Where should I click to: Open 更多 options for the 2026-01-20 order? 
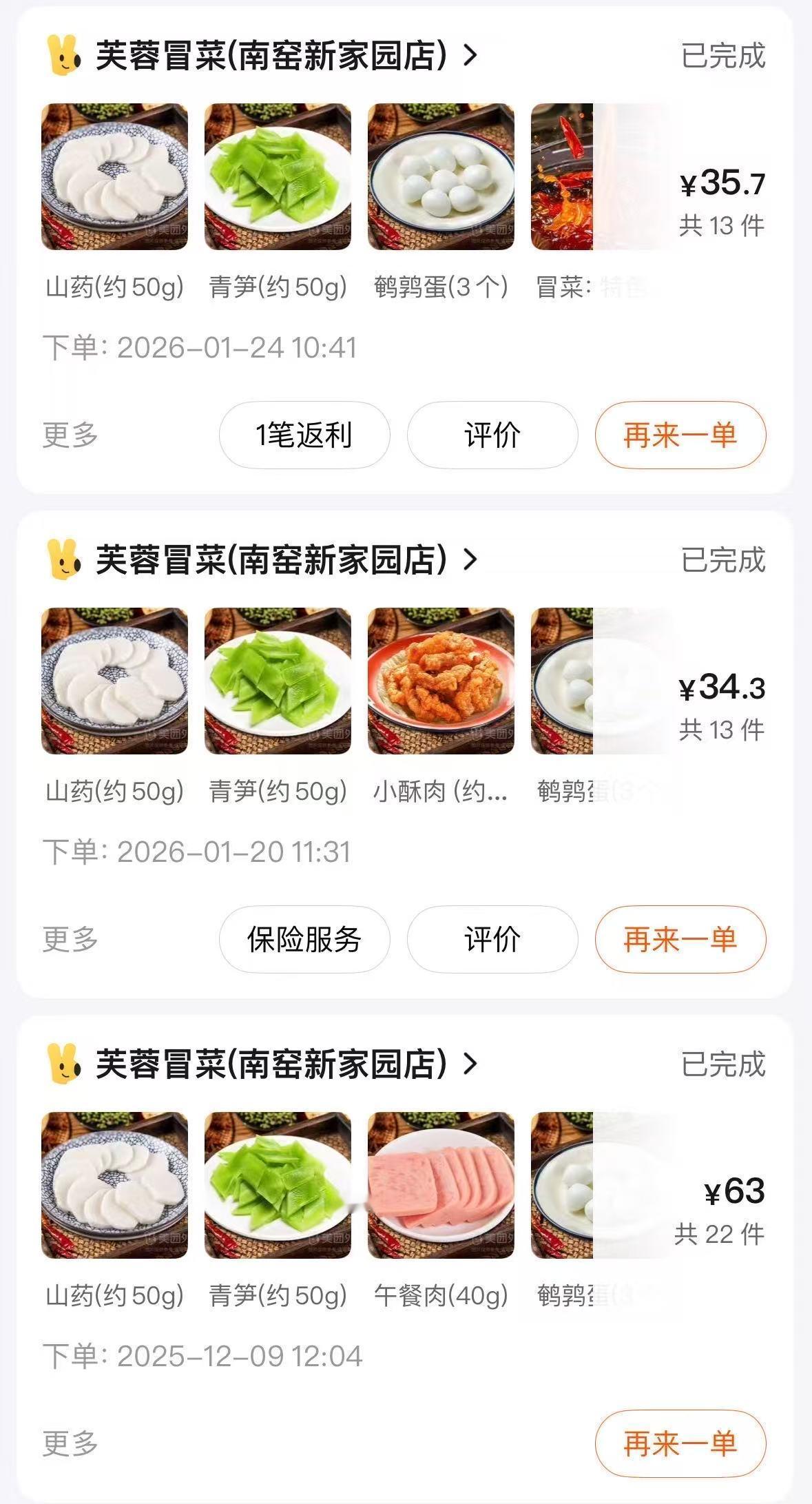click(x=70, y=939)
